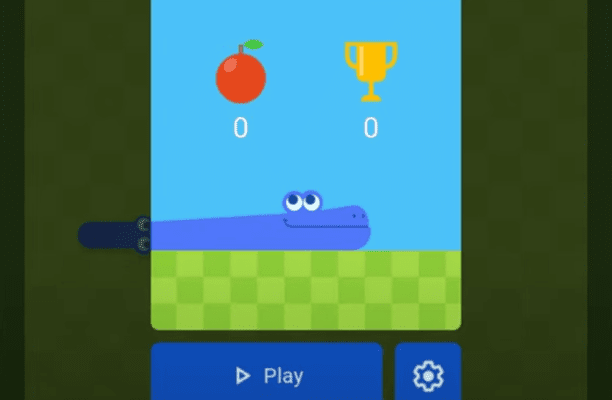612x400 pixels.
Task: Open the game settings gear
Action: pyautogui.click(x=428, y=375)
